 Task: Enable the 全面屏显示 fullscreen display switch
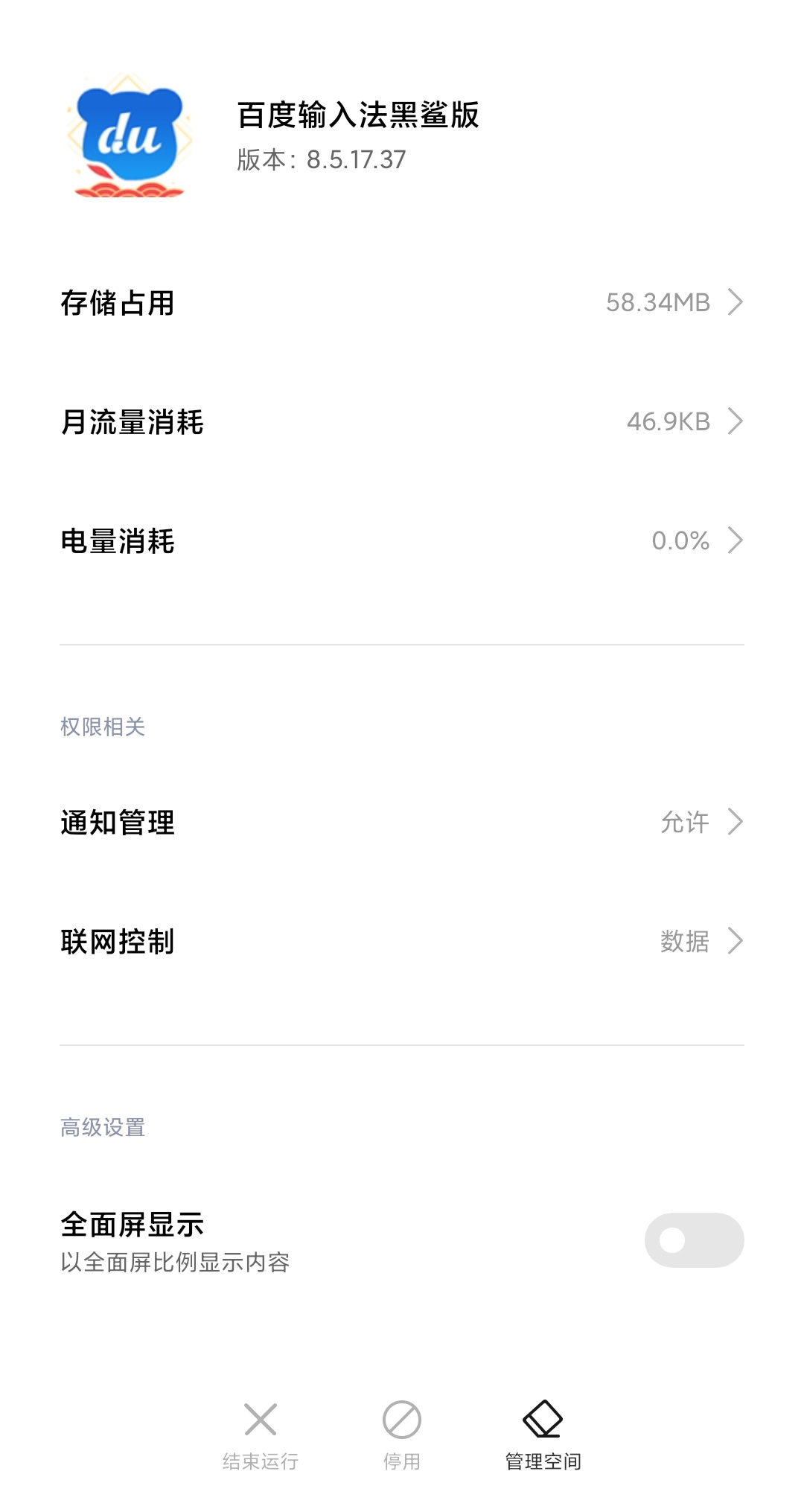[x=694, y=1240]
